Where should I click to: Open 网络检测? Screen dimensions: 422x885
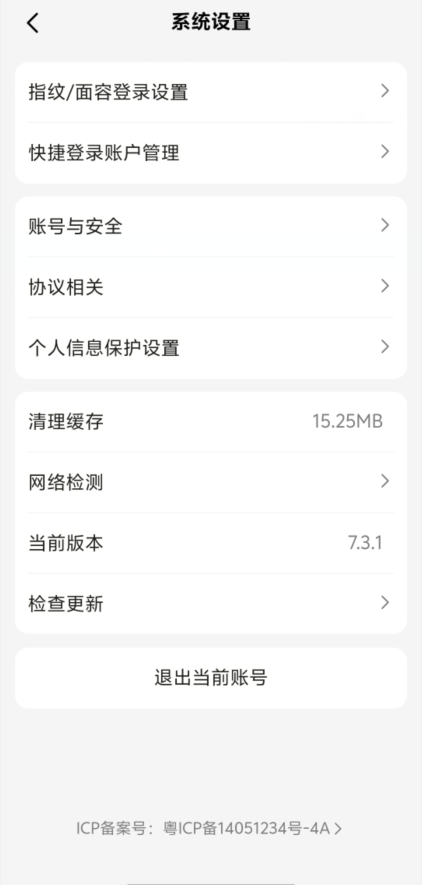coord(210,483)
